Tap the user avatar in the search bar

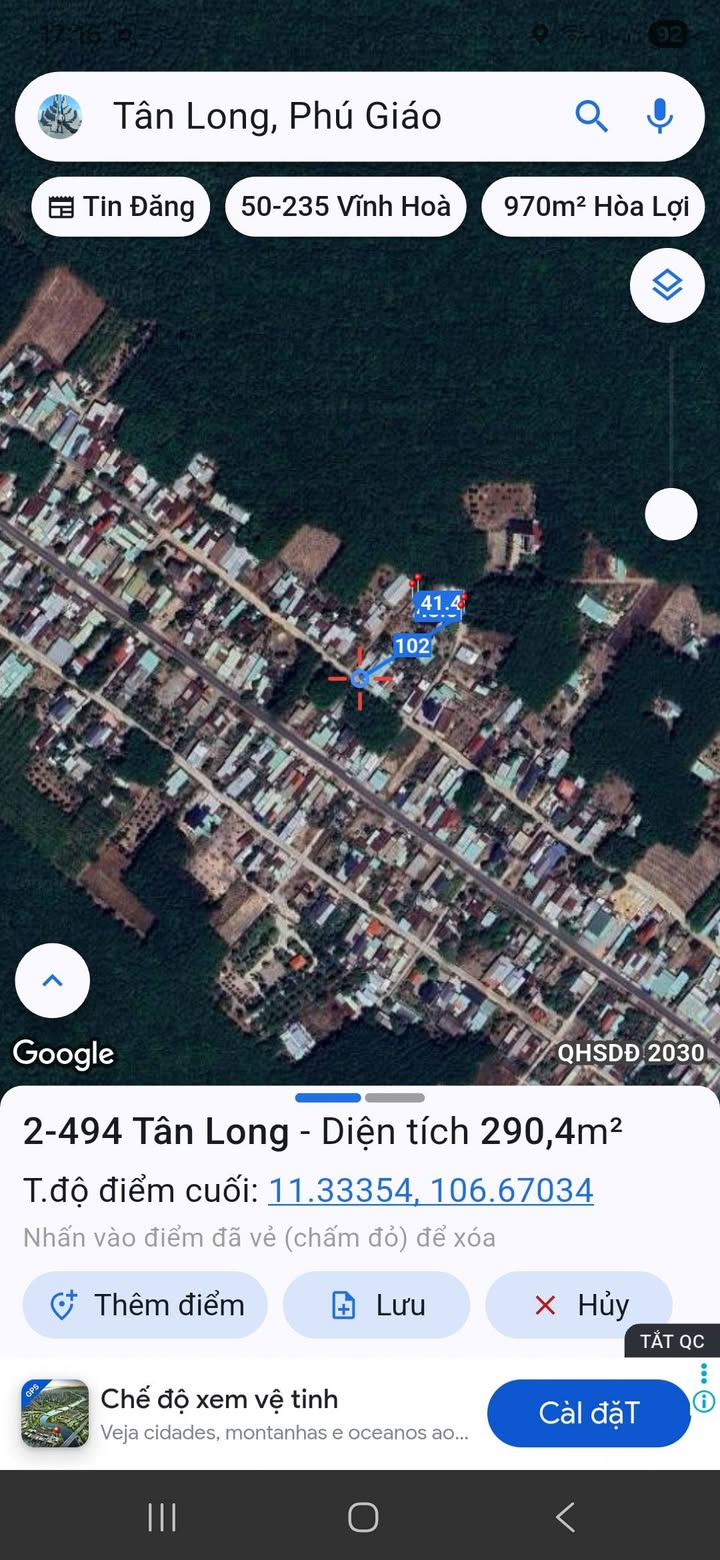point(60,117)
